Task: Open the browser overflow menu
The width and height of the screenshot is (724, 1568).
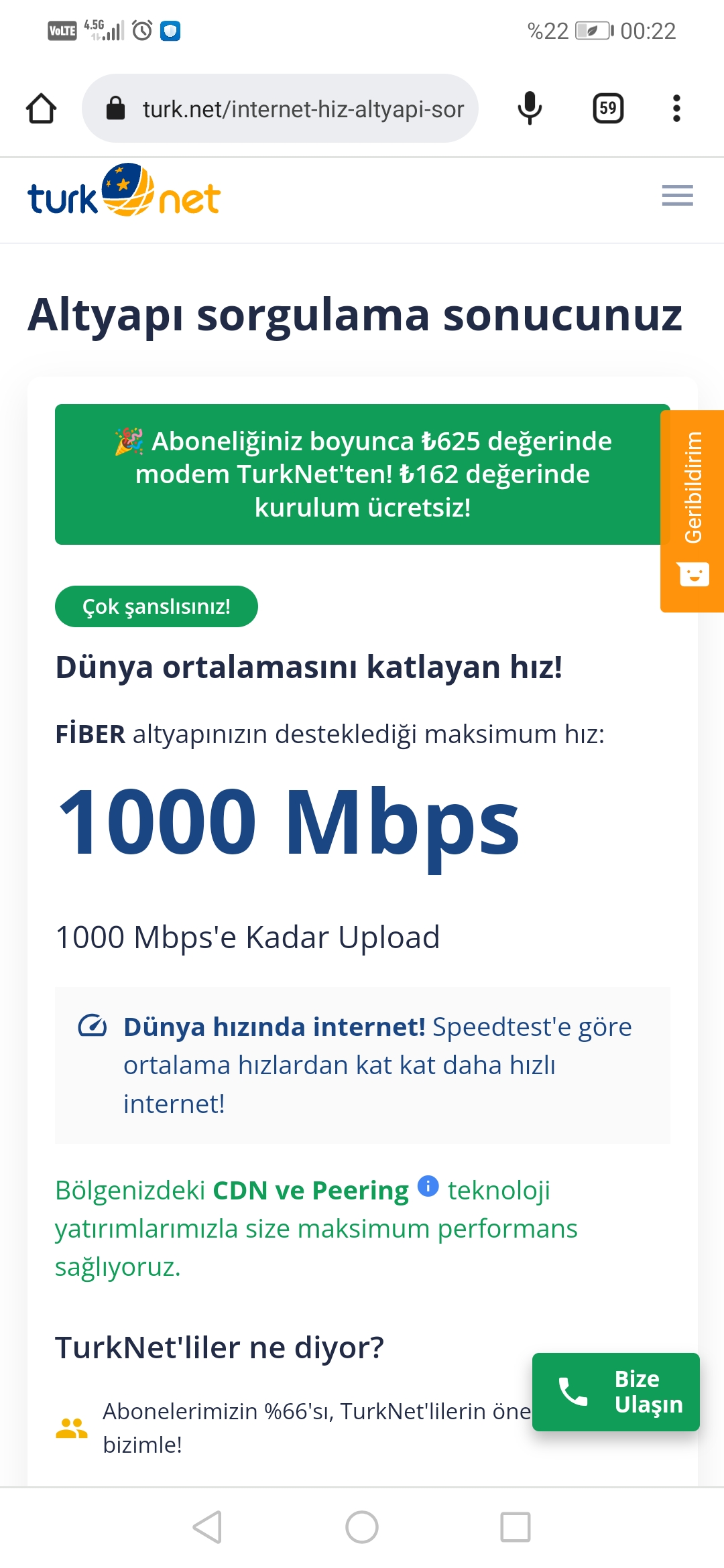Action: point(676,109)
